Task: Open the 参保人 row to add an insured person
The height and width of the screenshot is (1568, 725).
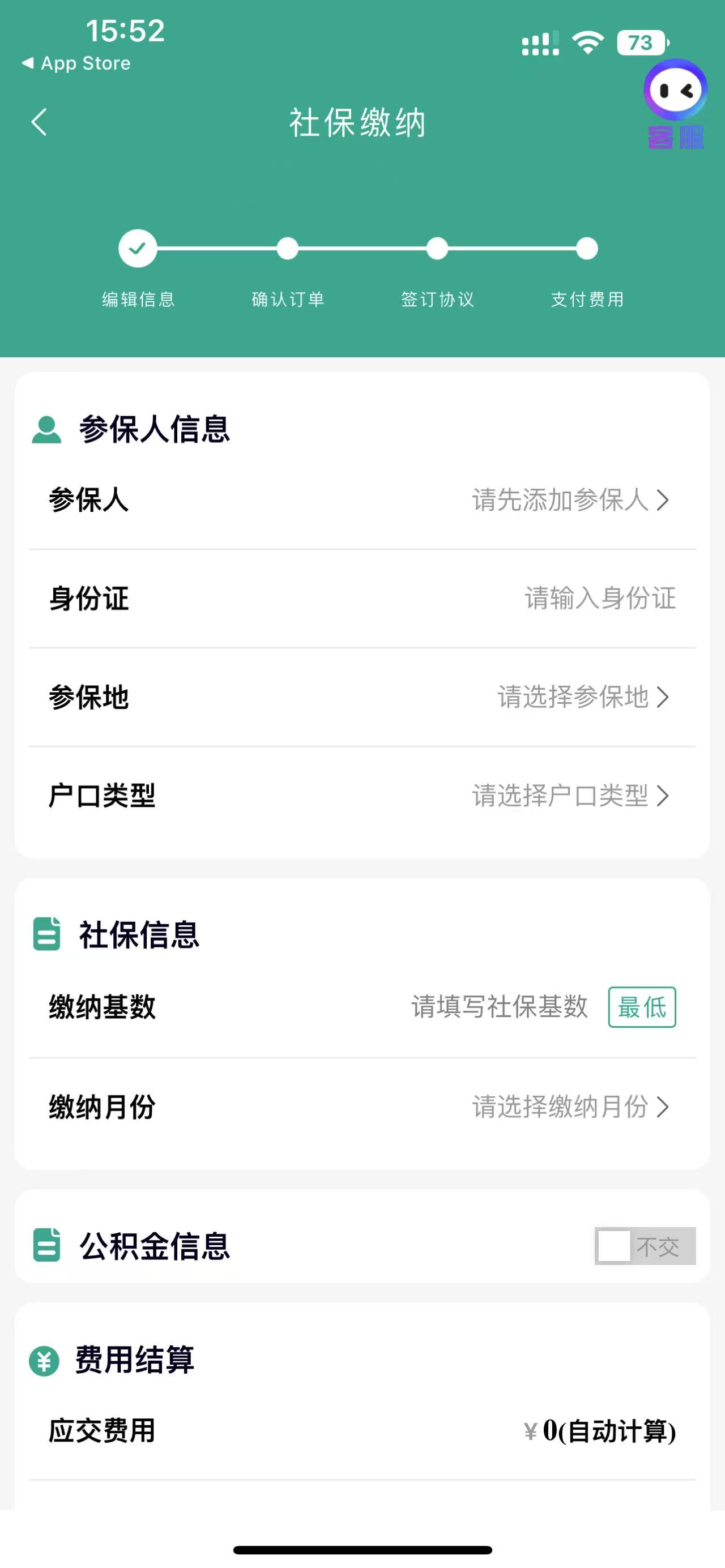Action: click(362, 501)
